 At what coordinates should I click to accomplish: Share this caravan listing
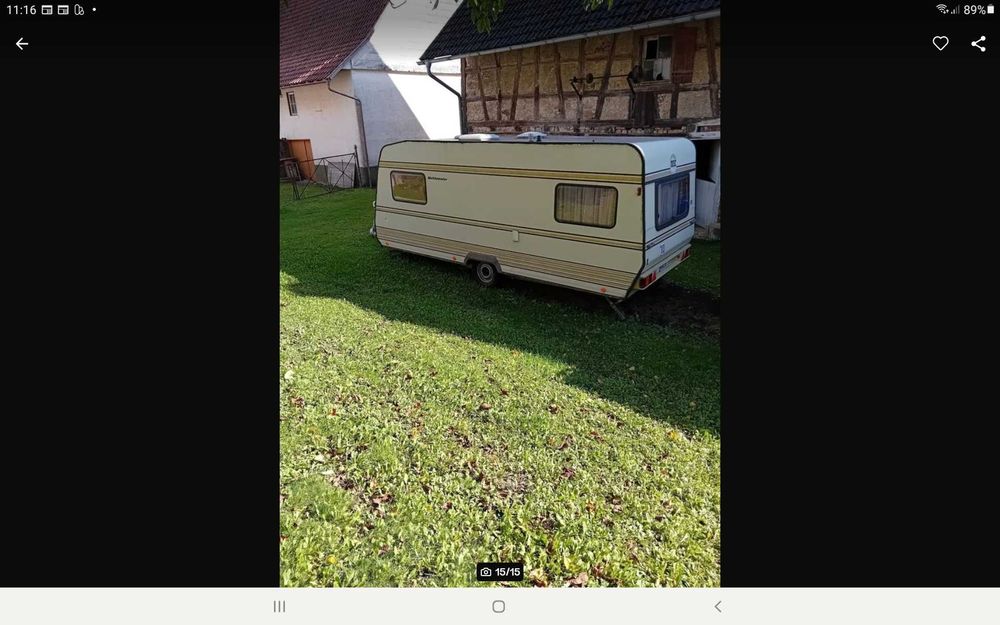(978, 43)
